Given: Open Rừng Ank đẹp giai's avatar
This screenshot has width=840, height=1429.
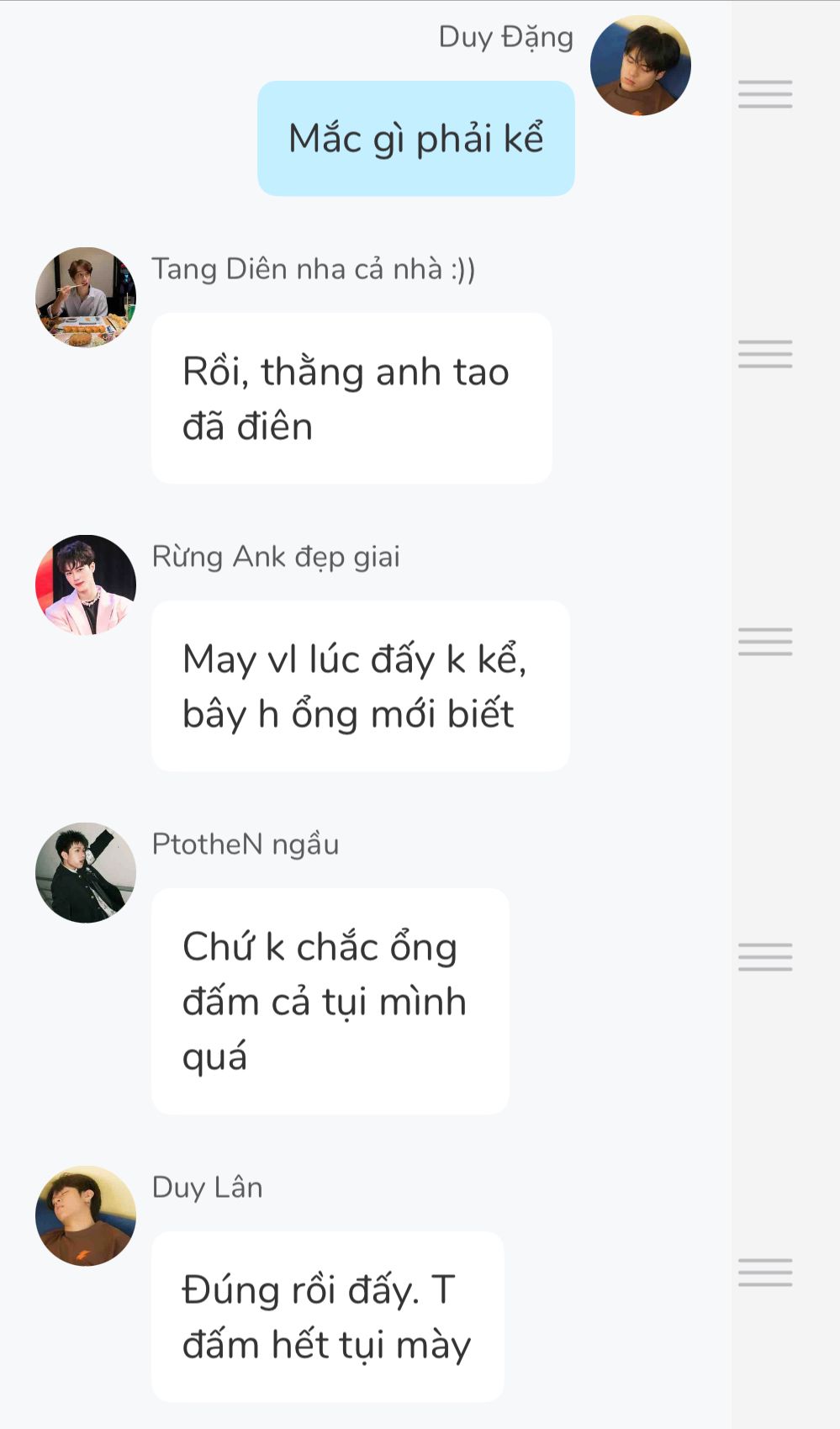Looking at the screenshot, I should pyautogui.click(x=86, y=585).
